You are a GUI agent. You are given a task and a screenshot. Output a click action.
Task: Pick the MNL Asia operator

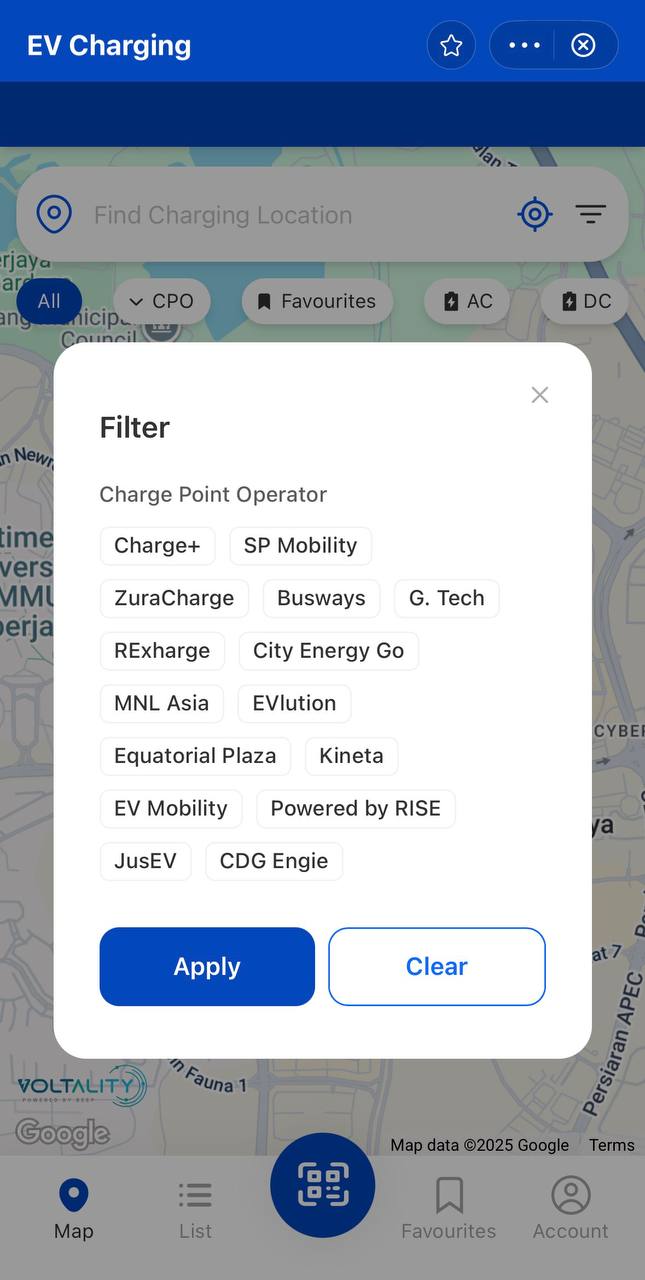coord(161,703)
